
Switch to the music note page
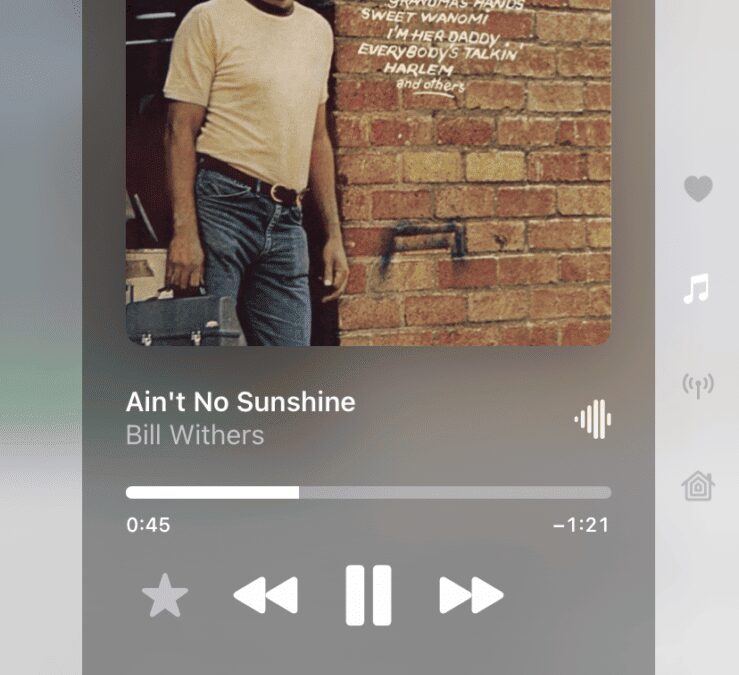click(x=697, y=289)
